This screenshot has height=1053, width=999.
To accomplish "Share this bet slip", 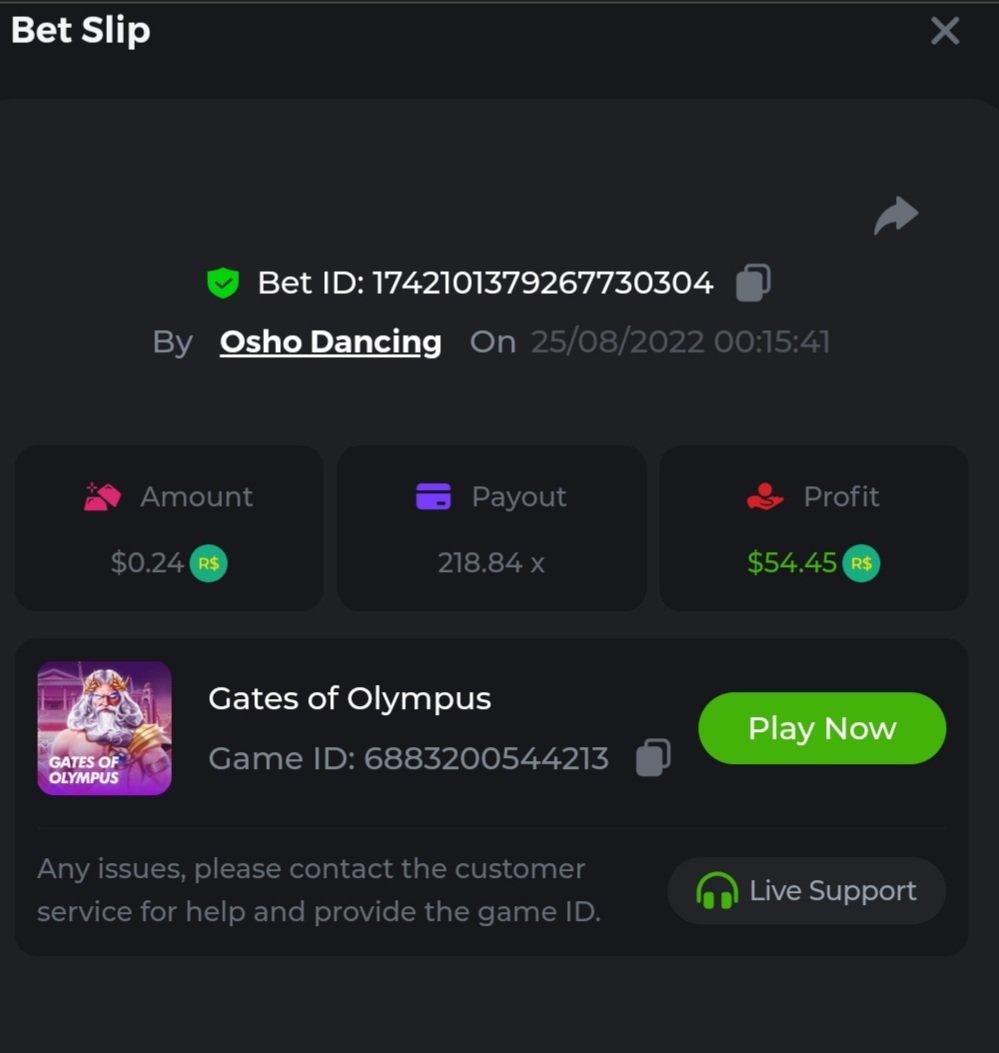I will [x=895, y=216].
